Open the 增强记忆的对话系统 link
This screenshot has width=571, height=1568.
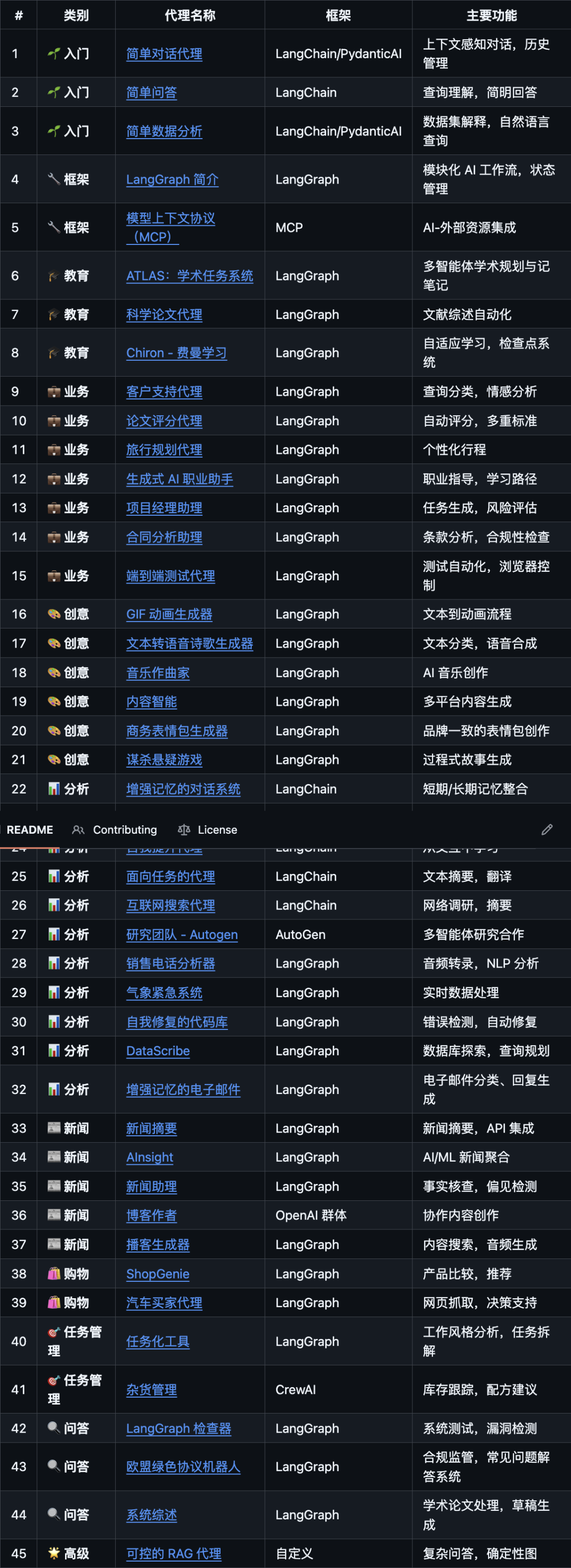click(183, 789)
